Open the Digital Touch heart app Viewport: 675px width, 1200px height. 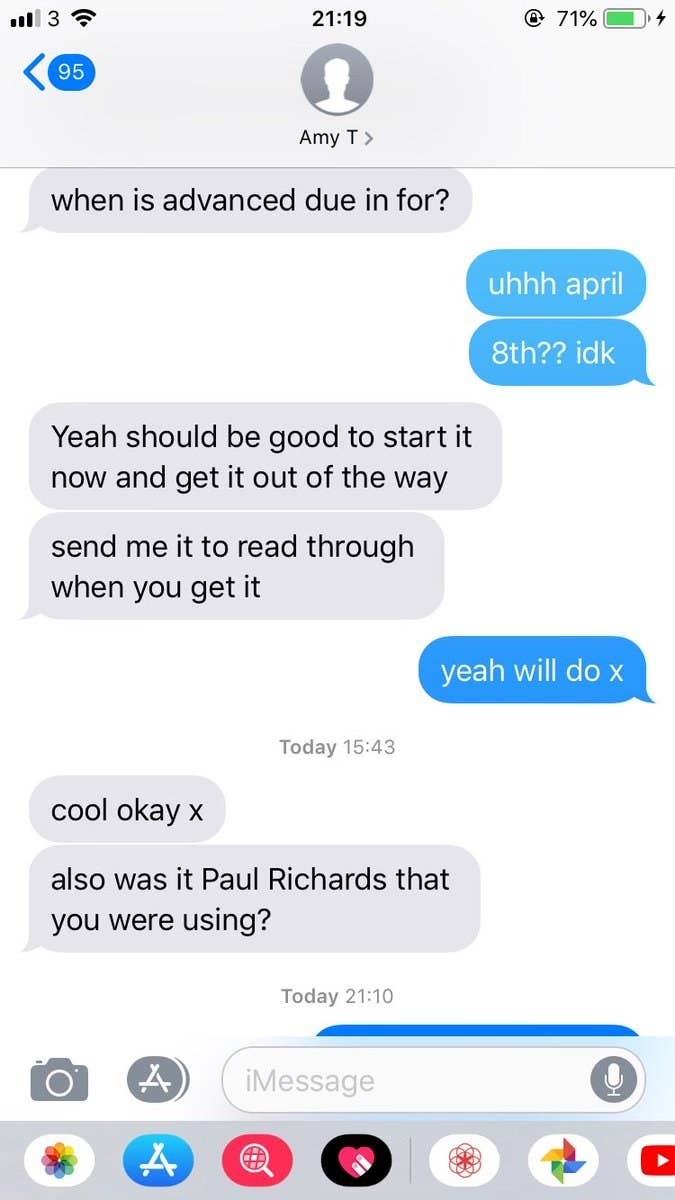(x=356, y=1161)
